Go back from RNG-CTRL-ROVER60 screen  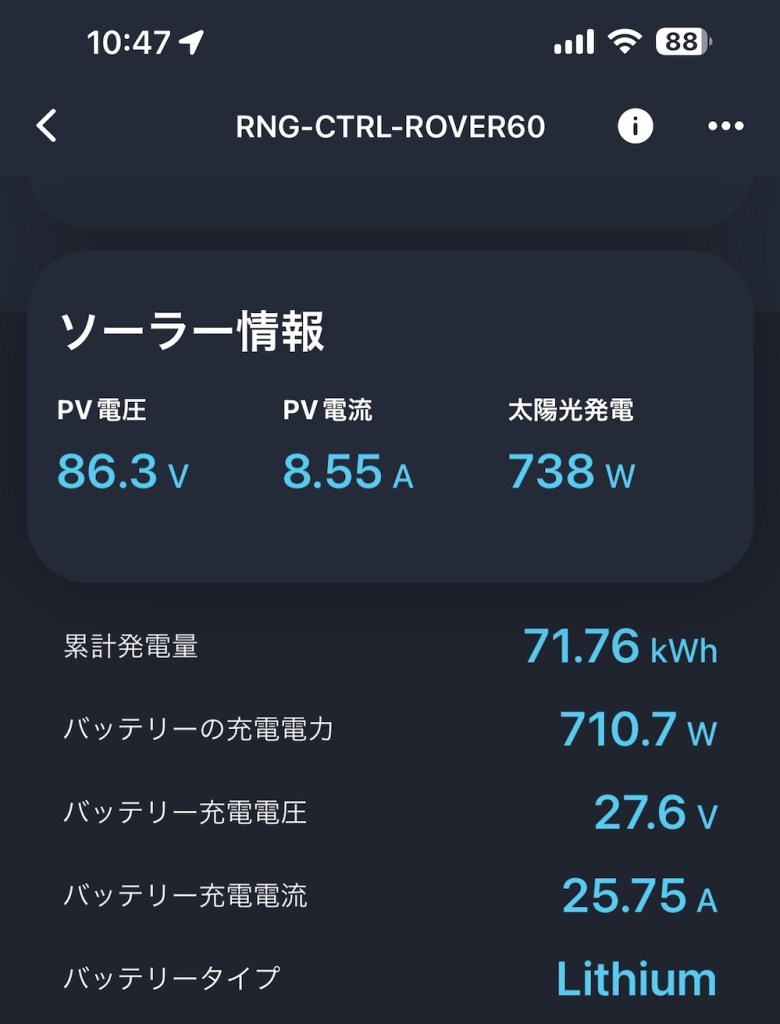46,126
